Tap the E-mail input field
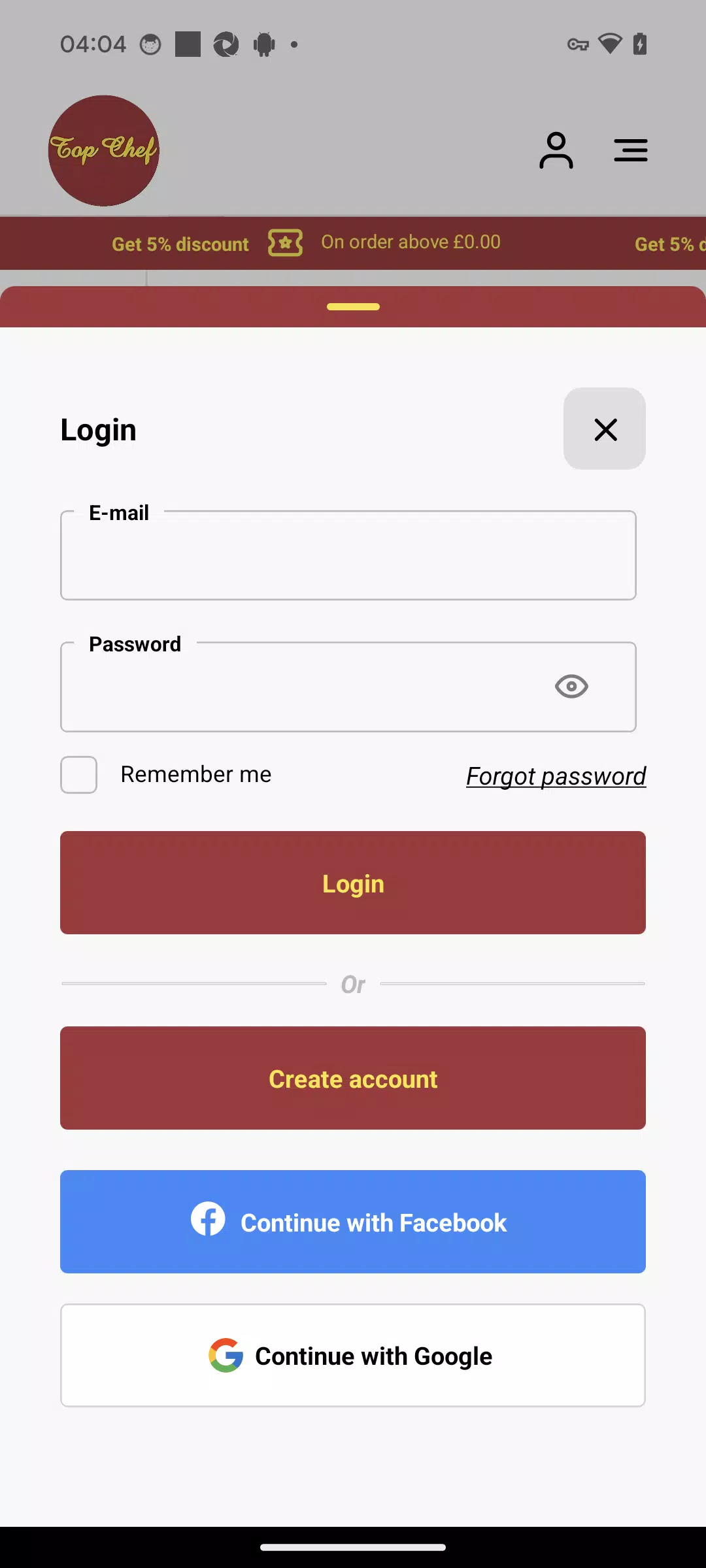This screenshot has width=706, height=1568. coord(348,557)
